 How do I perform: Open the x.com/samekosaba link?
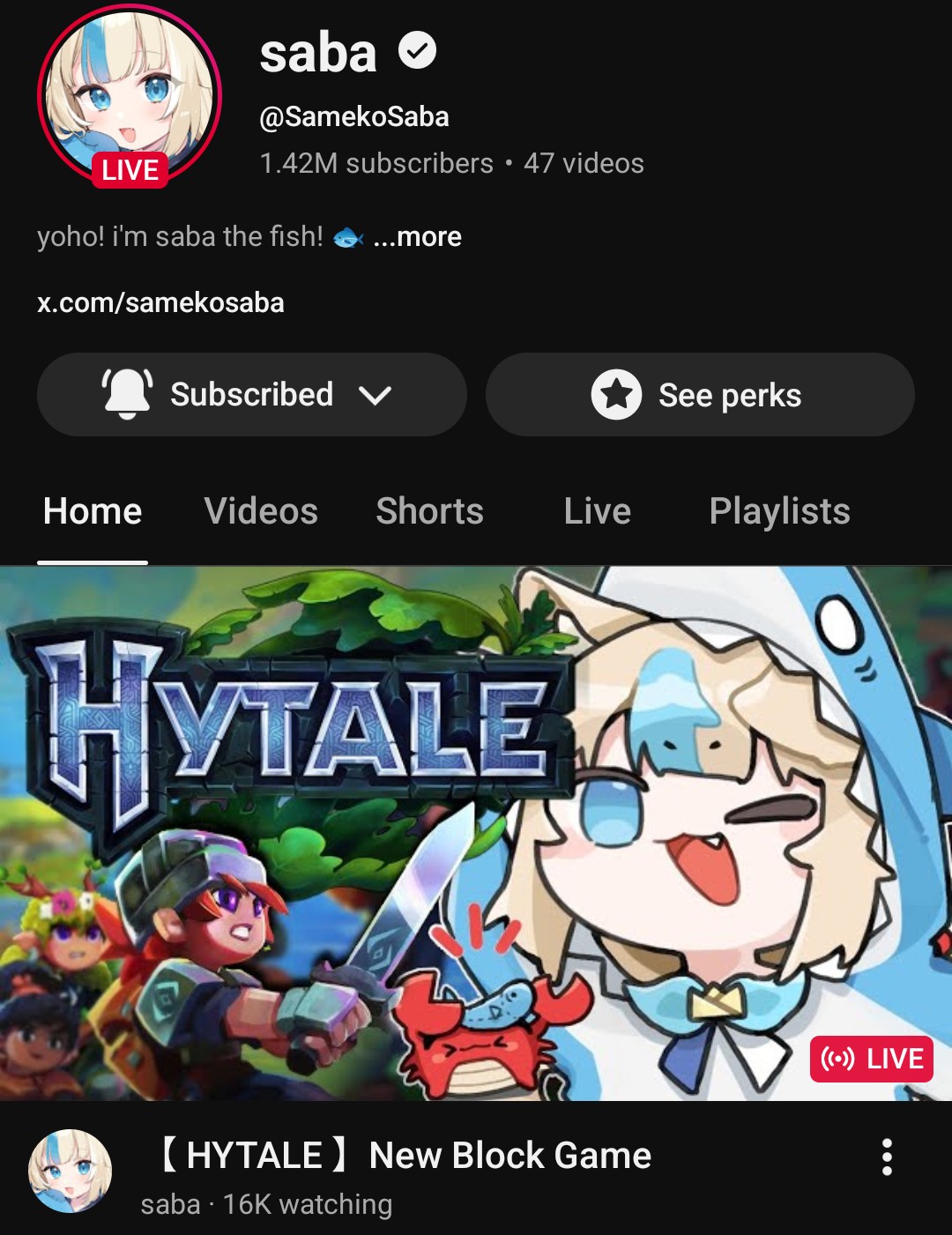160,302
